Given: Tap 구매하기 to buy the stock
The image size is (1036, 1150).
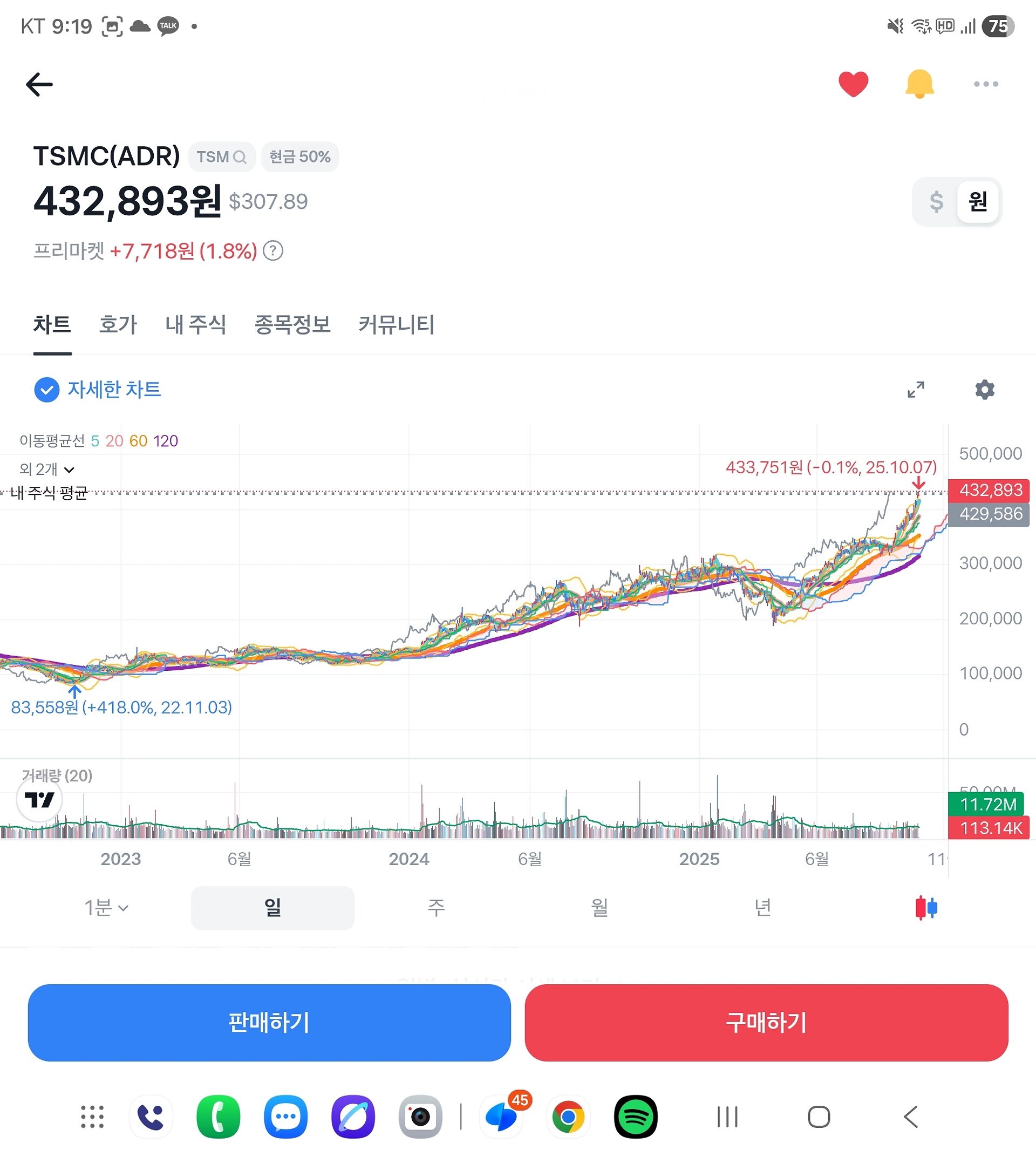Looking at the screenshot, I should click(x=766, y=1023).
